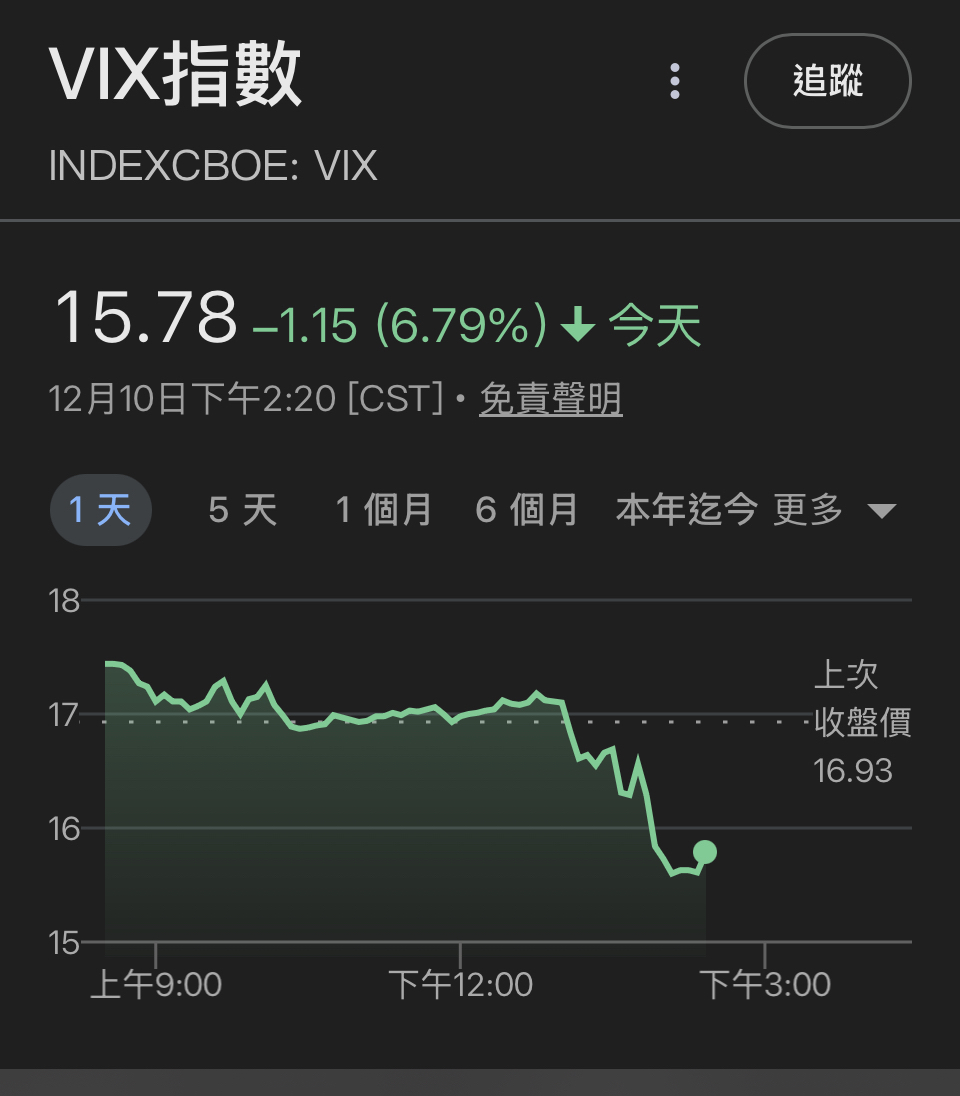
Task: Switch to the 1 個月 chart view
Action: tap(383, 509)
